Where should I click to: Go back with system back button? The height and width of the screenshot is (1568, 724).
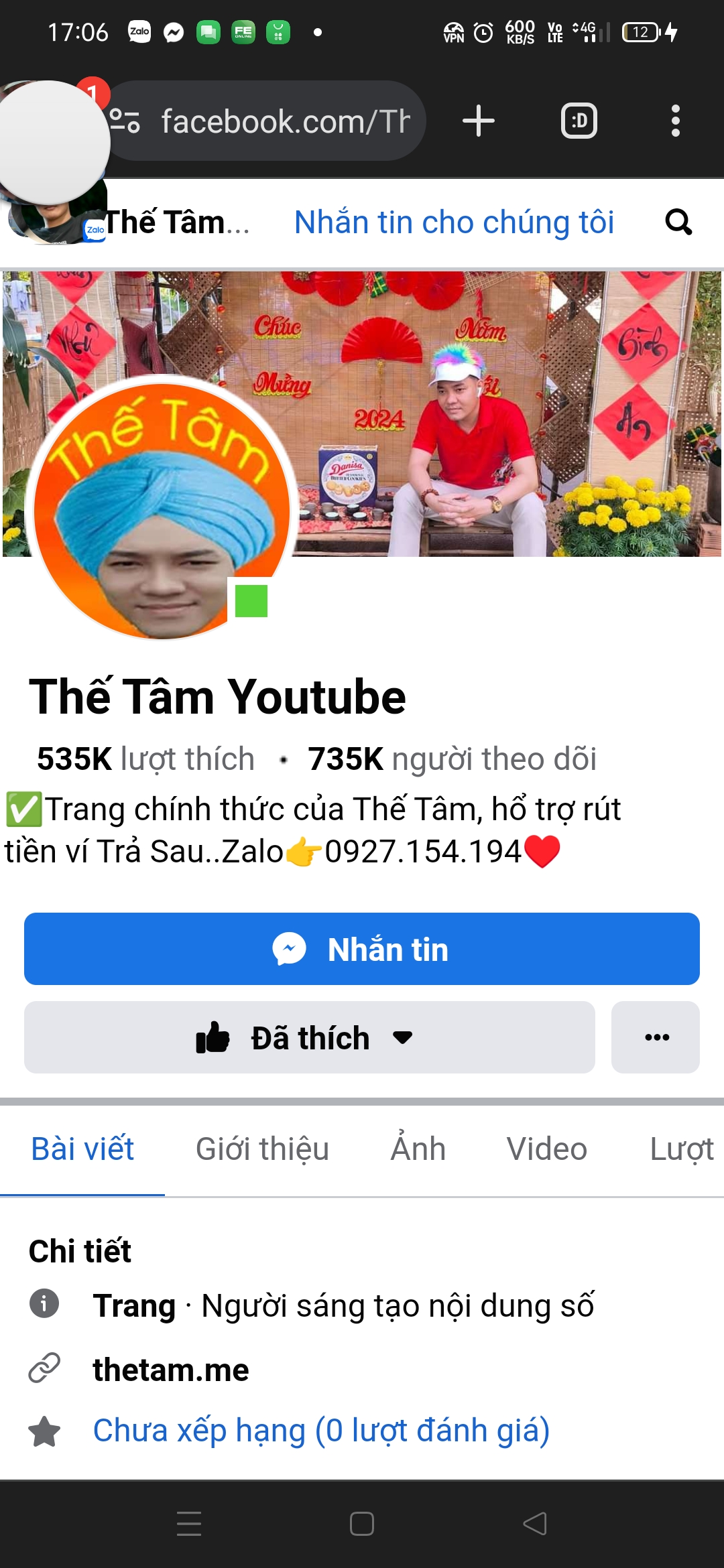point(534,1524)
